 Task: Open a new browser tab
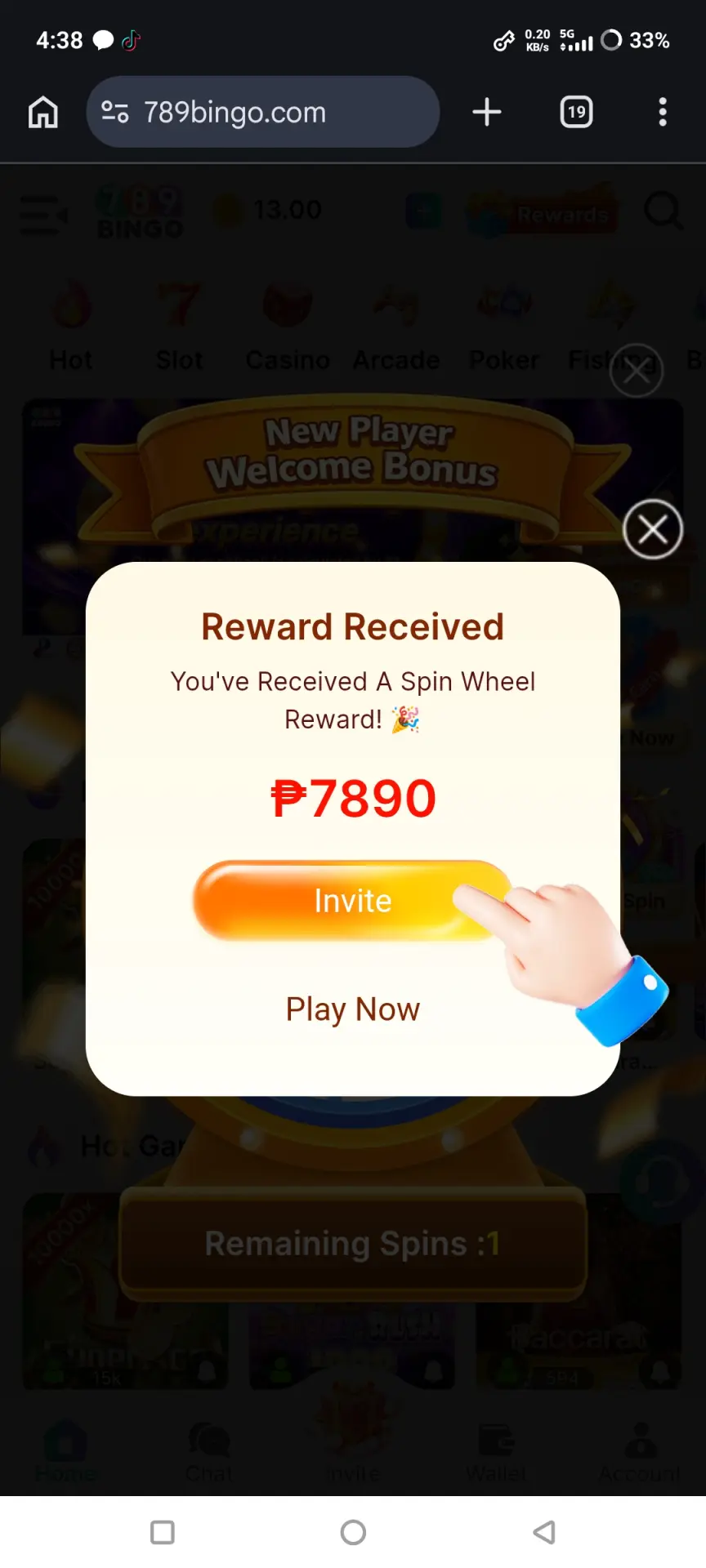pos(487,112)
